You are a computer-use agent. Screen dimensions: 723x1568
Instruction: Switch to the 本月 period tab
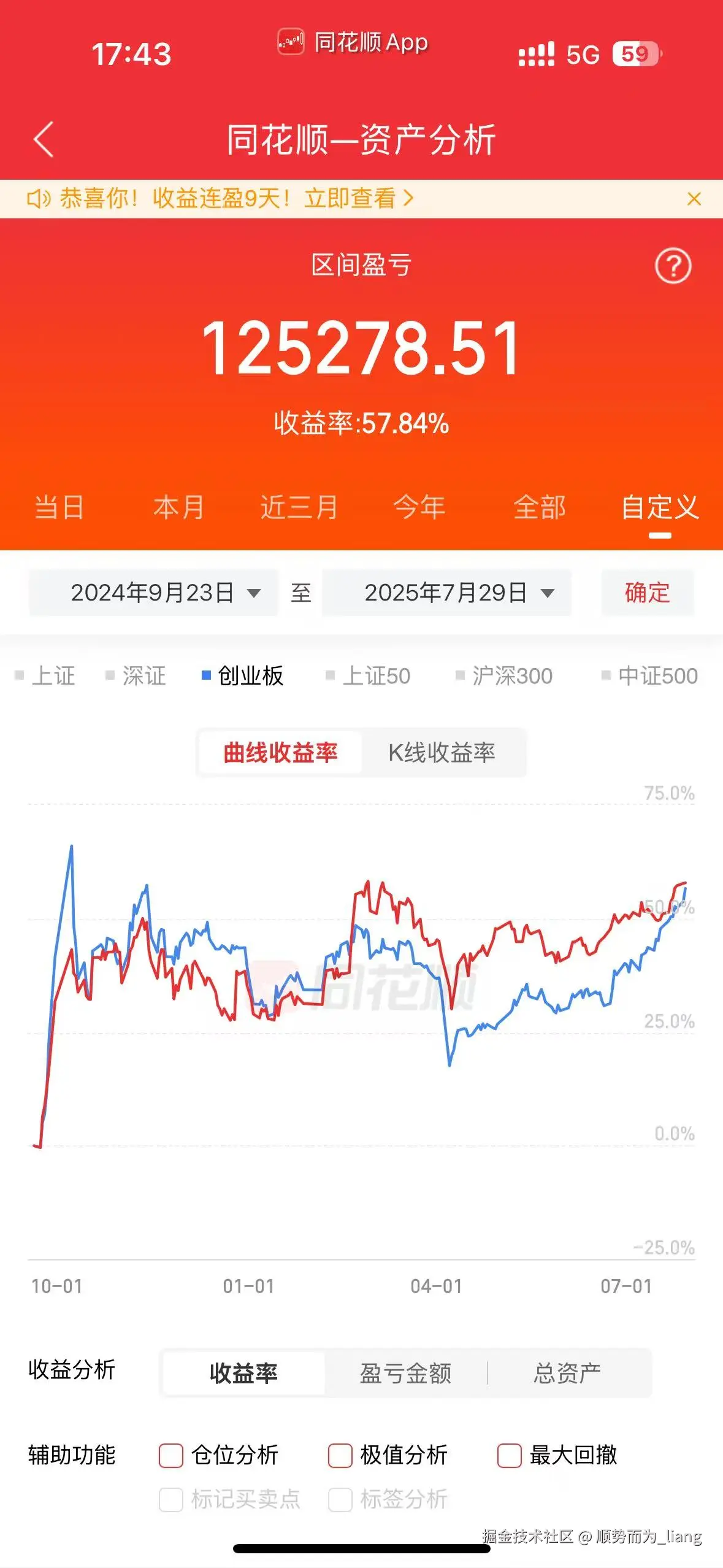pyautogui.click(x=178, y=508)
